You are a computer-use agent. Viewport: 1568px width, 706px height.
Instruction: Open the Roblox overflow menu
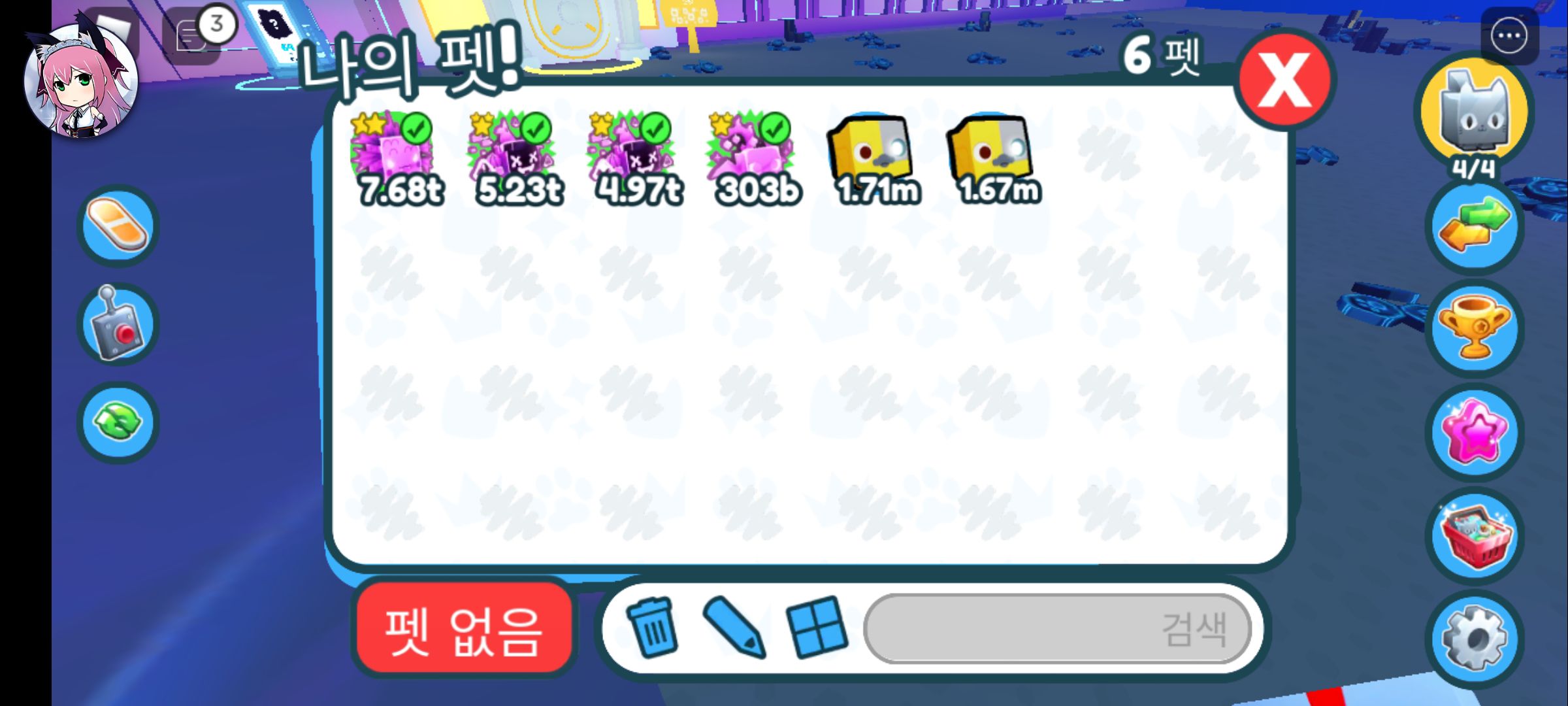click(1509, 35)
